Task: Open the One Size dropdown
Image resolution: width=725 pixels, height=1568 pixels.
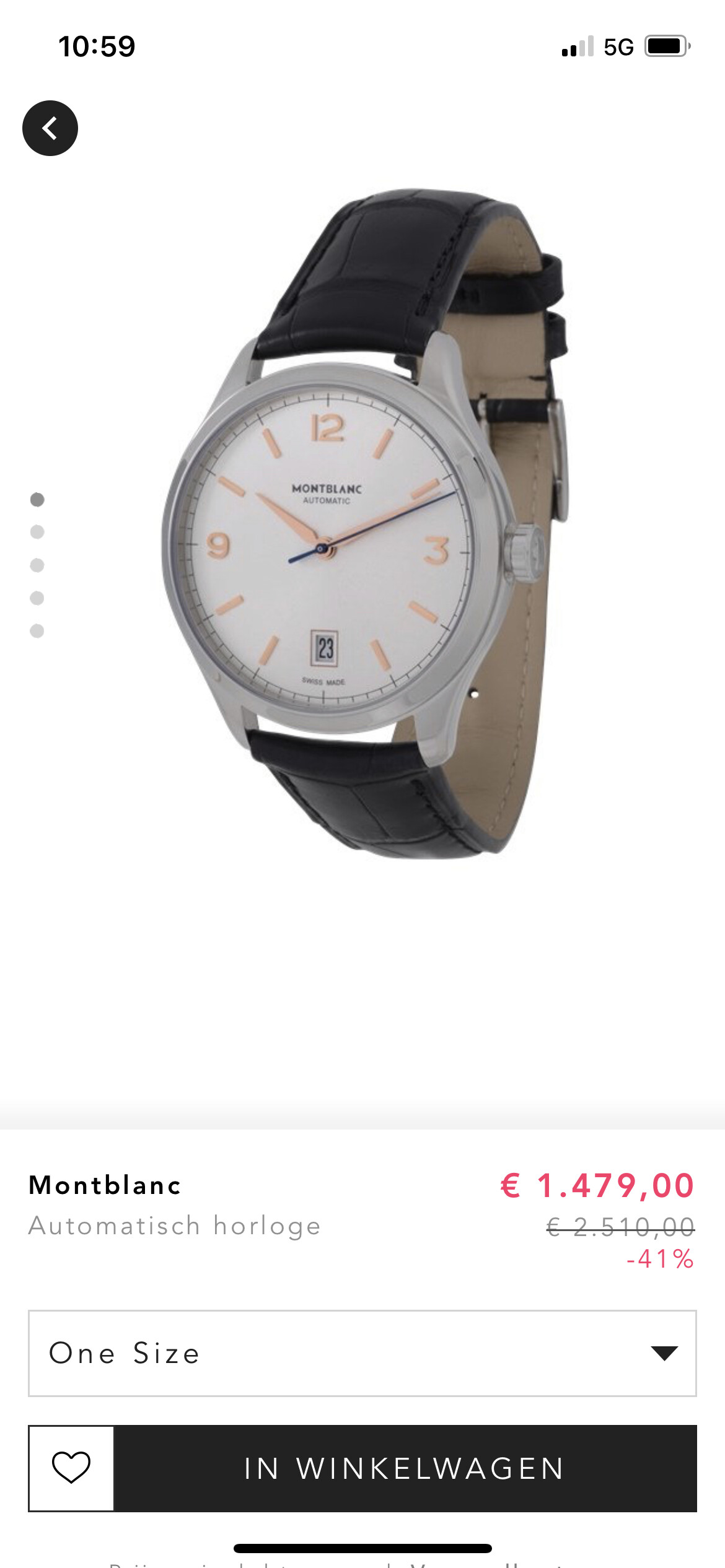Action: pos(362,1353)
